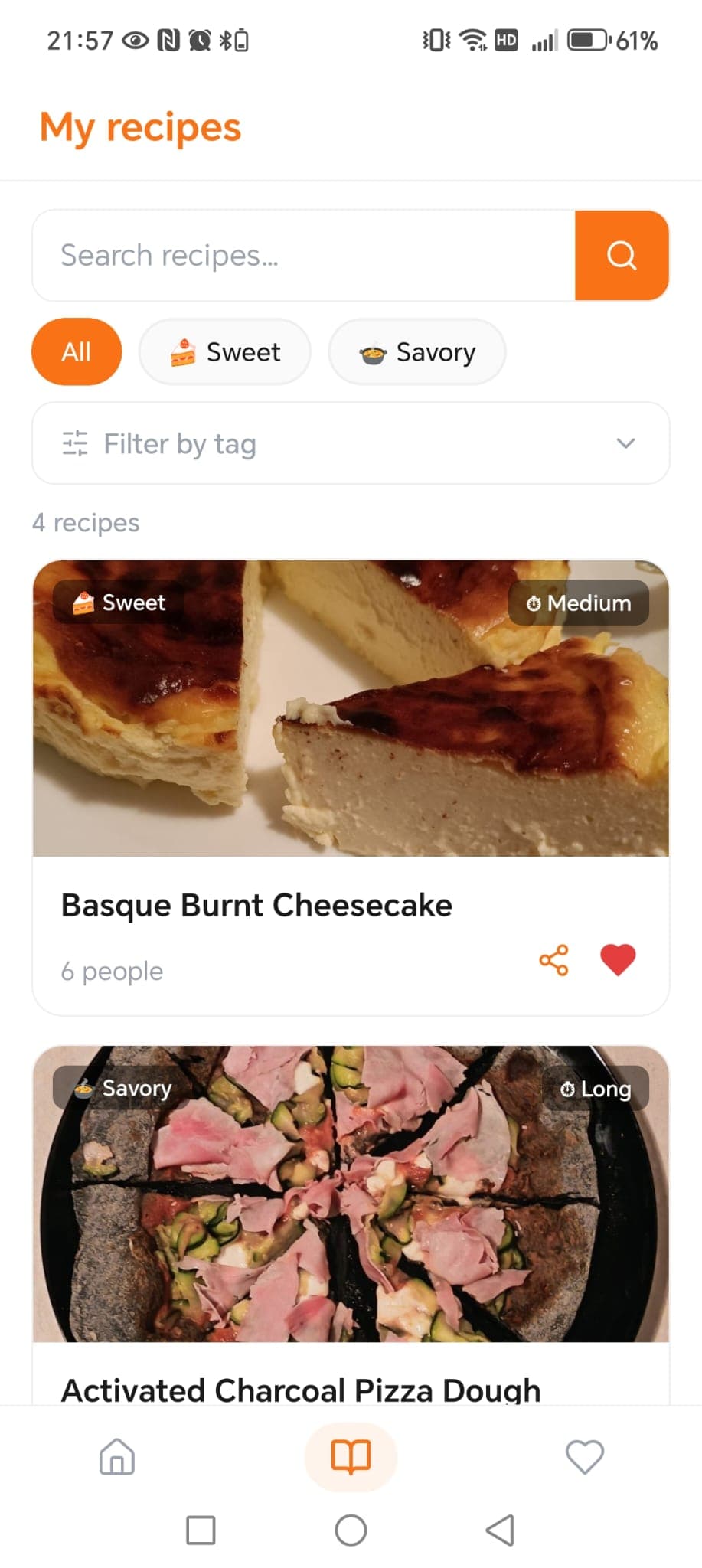Select the recipe book icon in bottom navigation
Image resolution: width=702 pixels, height=1568 pixels.
(x=351, y=1457)
